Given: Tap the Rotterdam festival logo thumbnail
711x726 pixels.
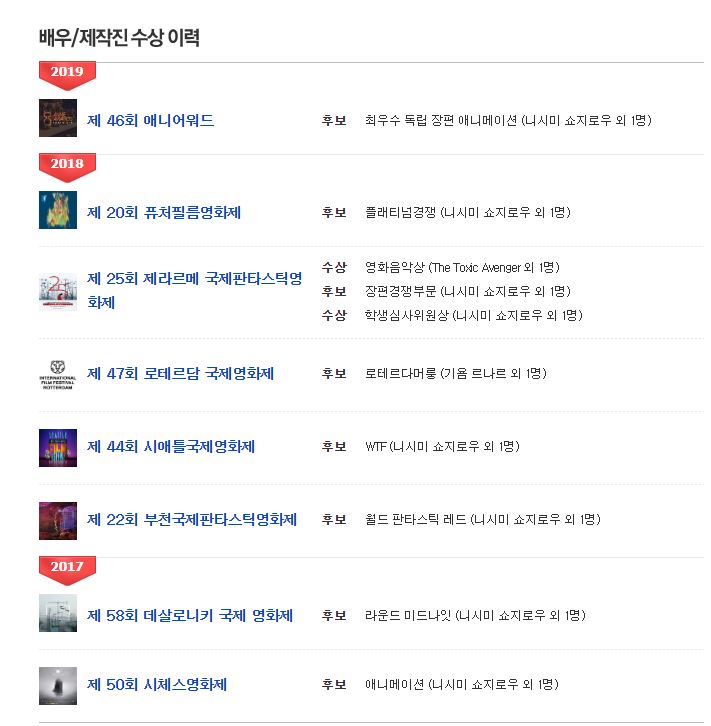Looking at the screenshot, I should click(57, 373).
